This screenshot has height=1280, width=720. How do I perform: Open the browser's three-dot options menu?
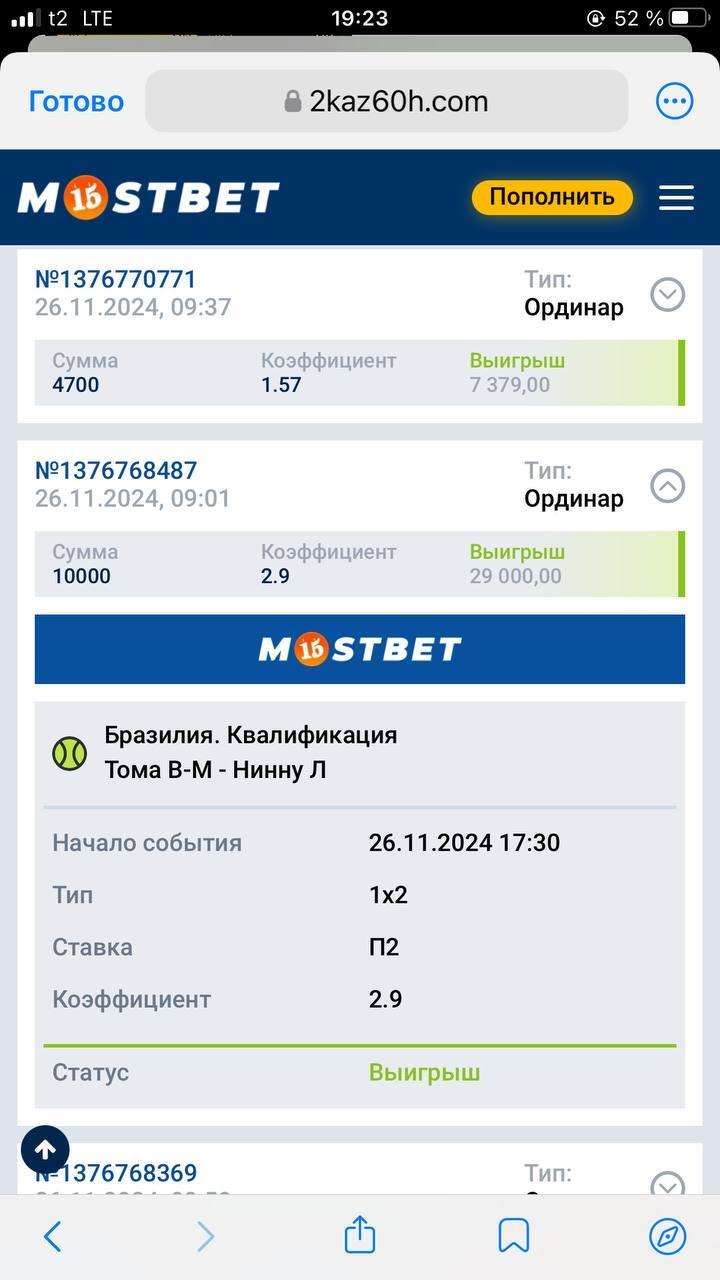click(x=674, y=101)
